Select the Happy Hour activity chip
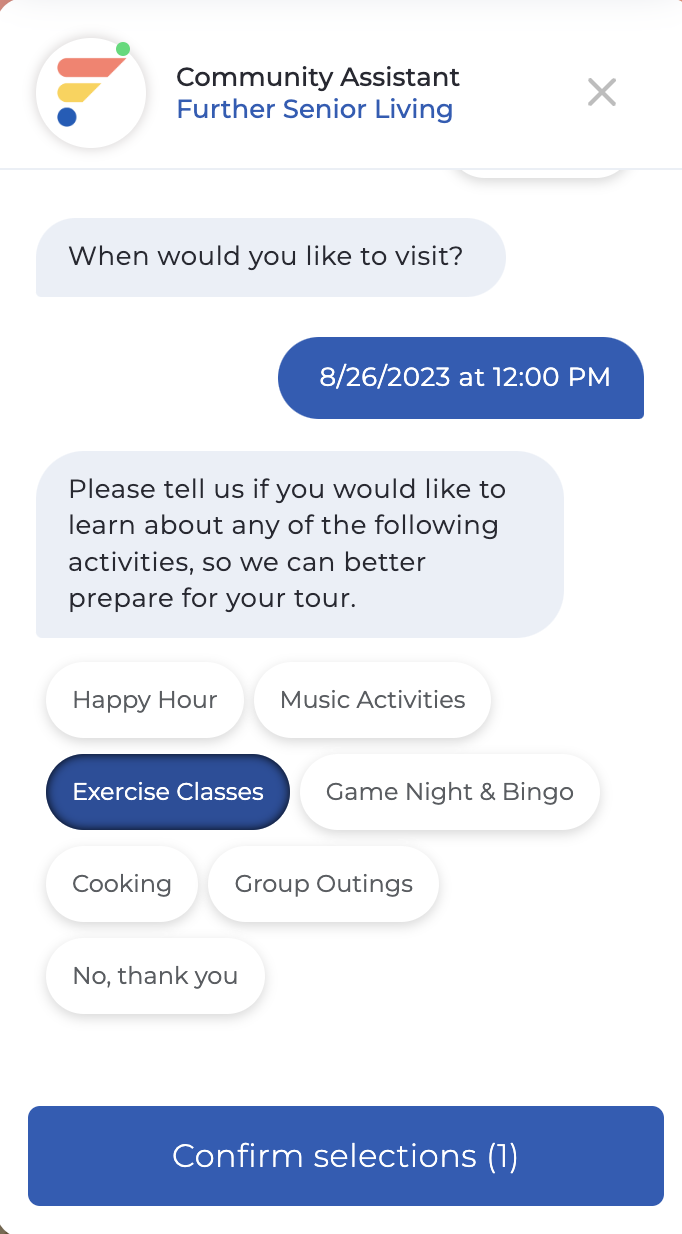 coord(145,700)
